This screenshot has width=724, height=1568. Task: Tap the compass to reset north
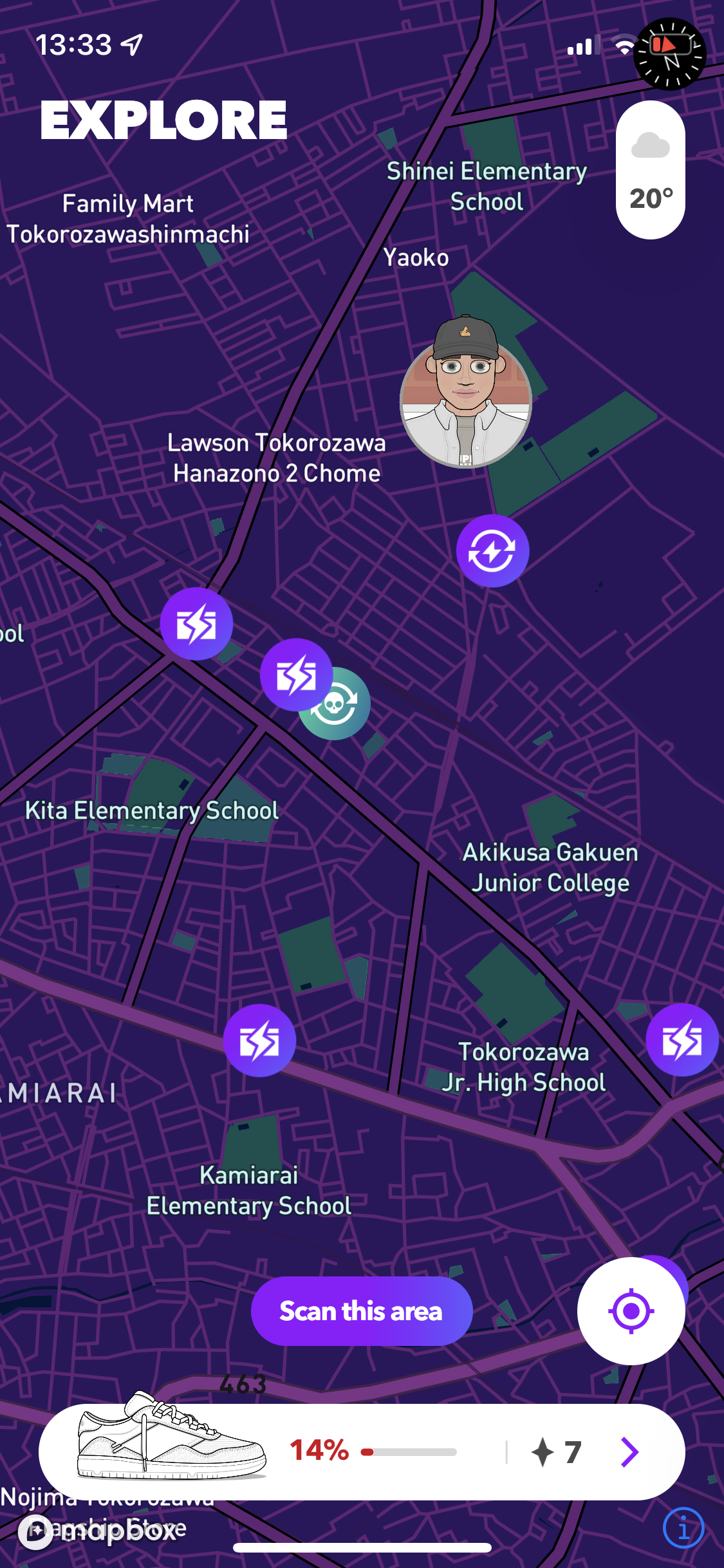pos(670,54)
